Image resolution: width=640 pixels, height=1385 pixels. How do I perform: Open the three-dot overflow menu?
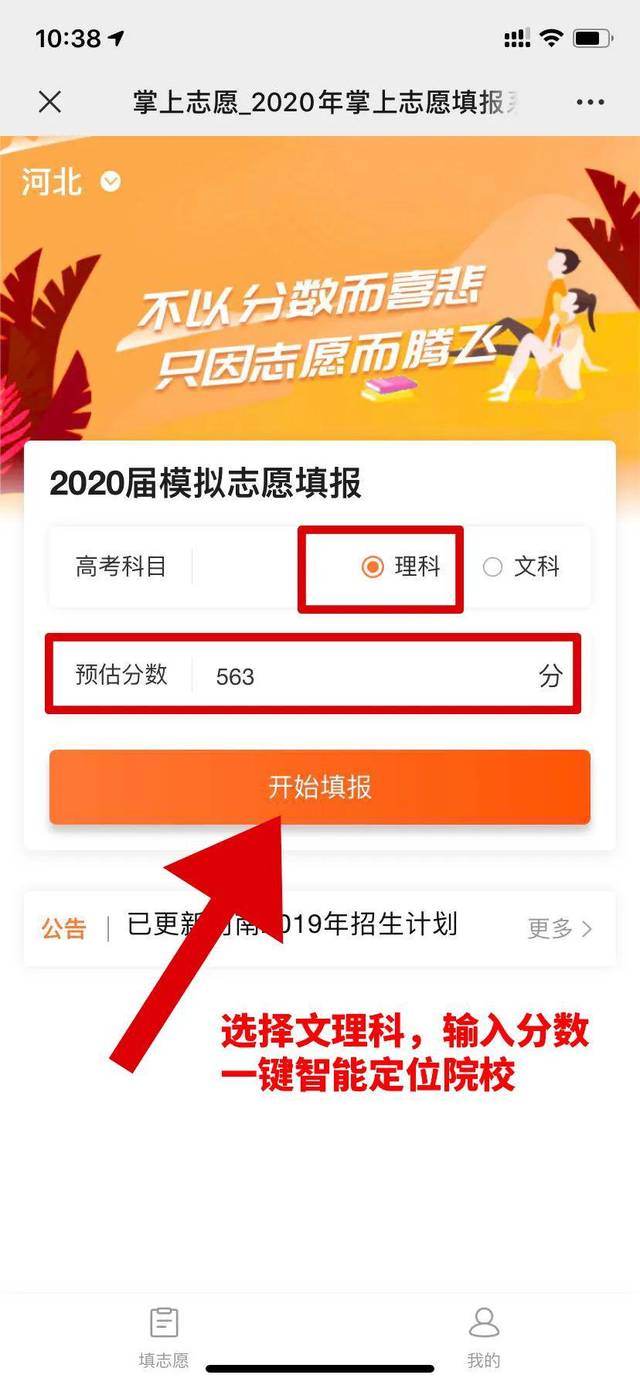590,102
